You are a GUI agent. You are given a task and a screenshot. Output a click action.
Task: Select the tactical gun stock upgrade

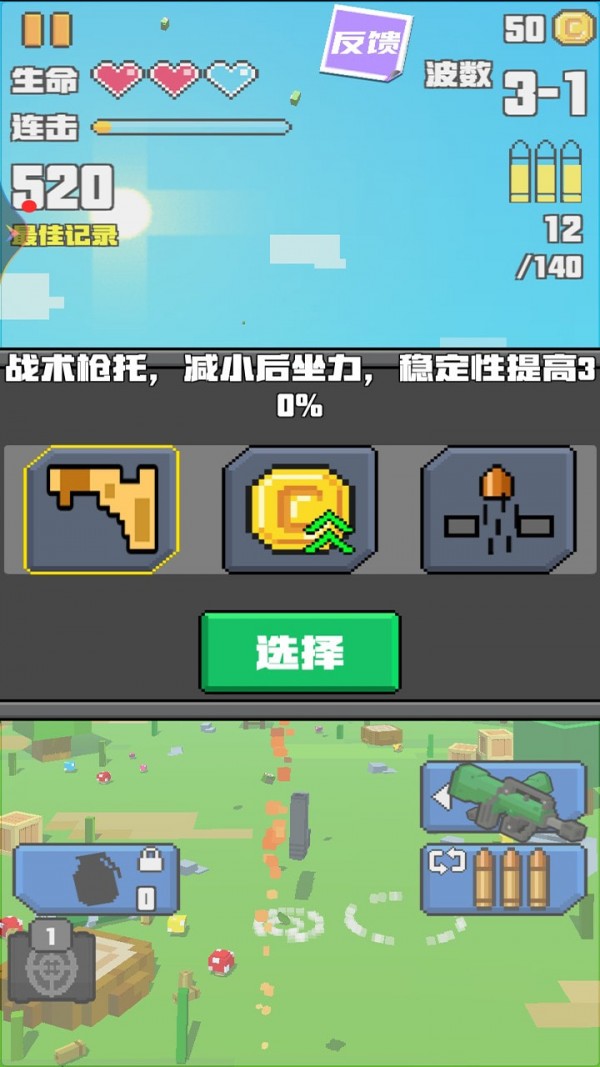tap(102, 510)
